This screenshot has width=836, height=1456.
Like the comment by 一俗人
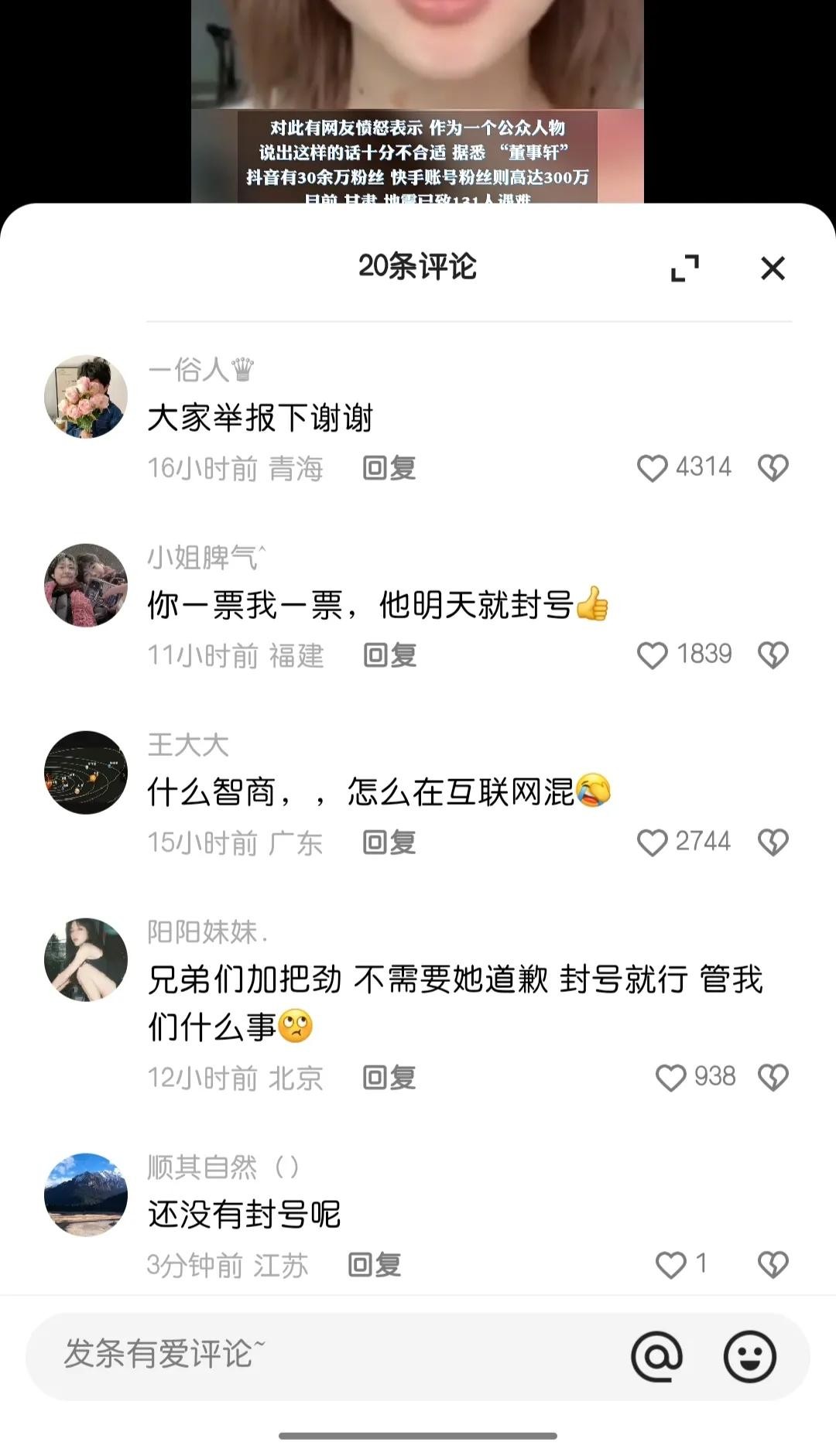click(652, 468)
